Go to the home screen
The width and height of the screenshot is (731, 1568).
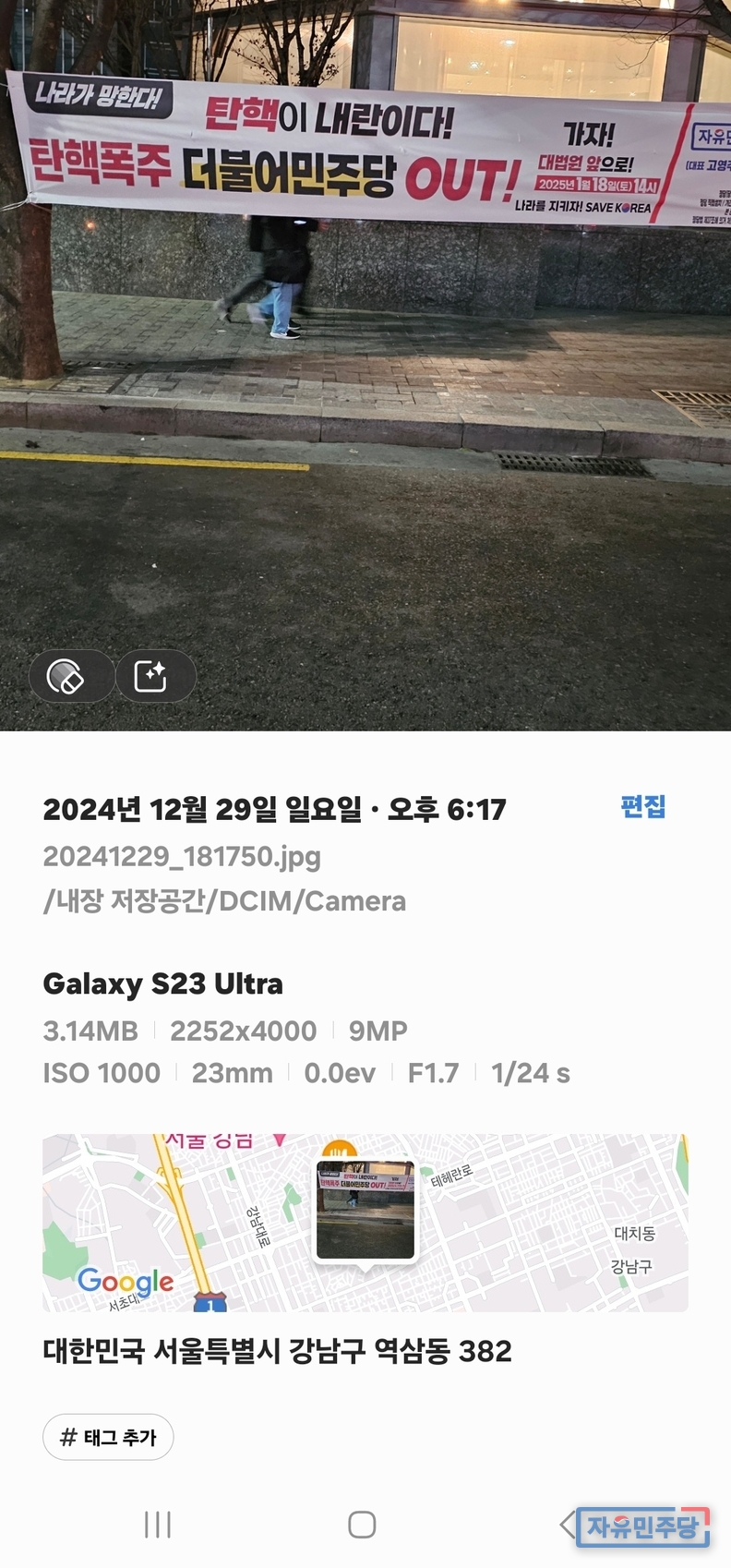click(362, 1525)
